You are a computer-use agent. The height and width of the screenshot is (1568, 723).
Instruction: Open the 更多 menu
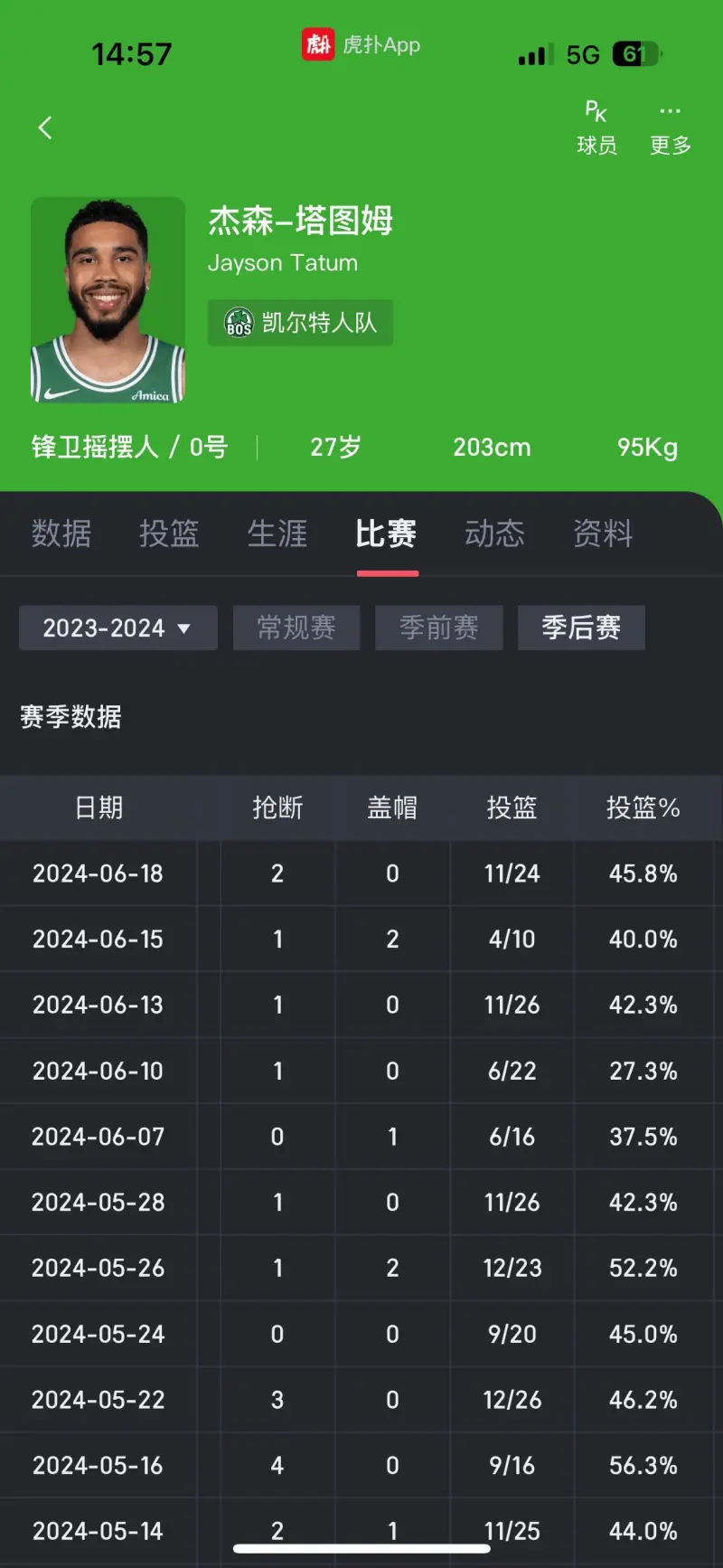(x=670, y=128)
